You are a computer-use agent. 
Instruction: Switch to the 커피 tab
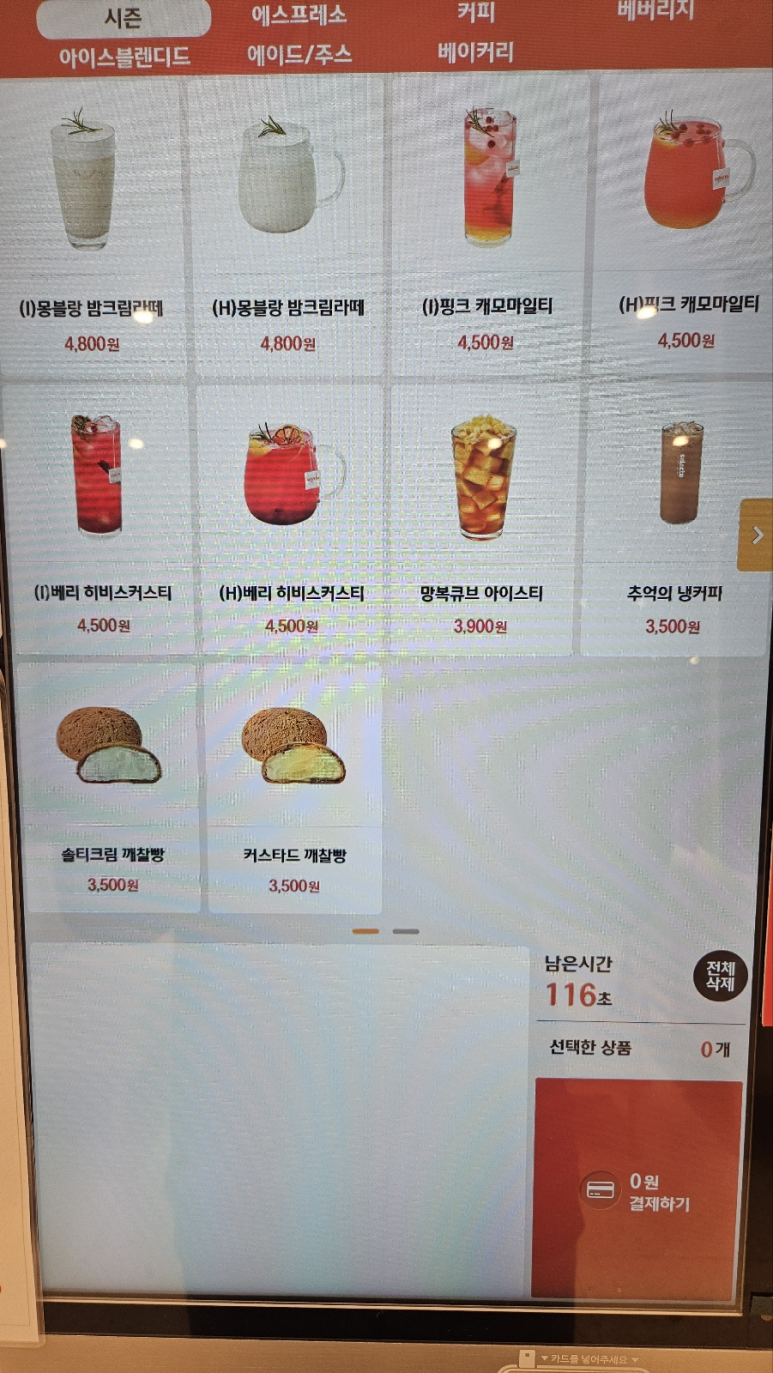tap(476, 13)
